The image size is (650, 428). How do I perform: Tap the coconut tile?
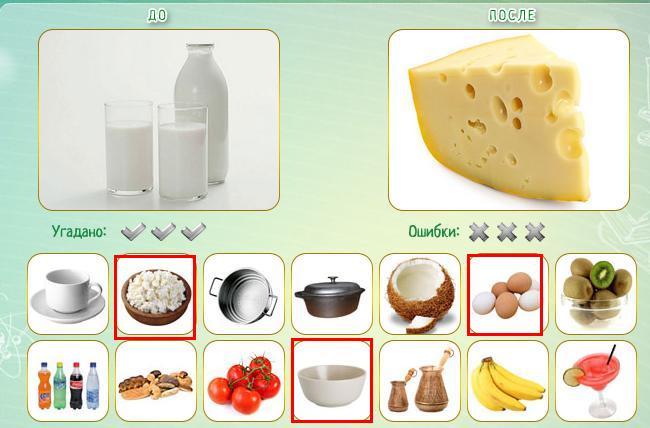(x=419, y=294)
